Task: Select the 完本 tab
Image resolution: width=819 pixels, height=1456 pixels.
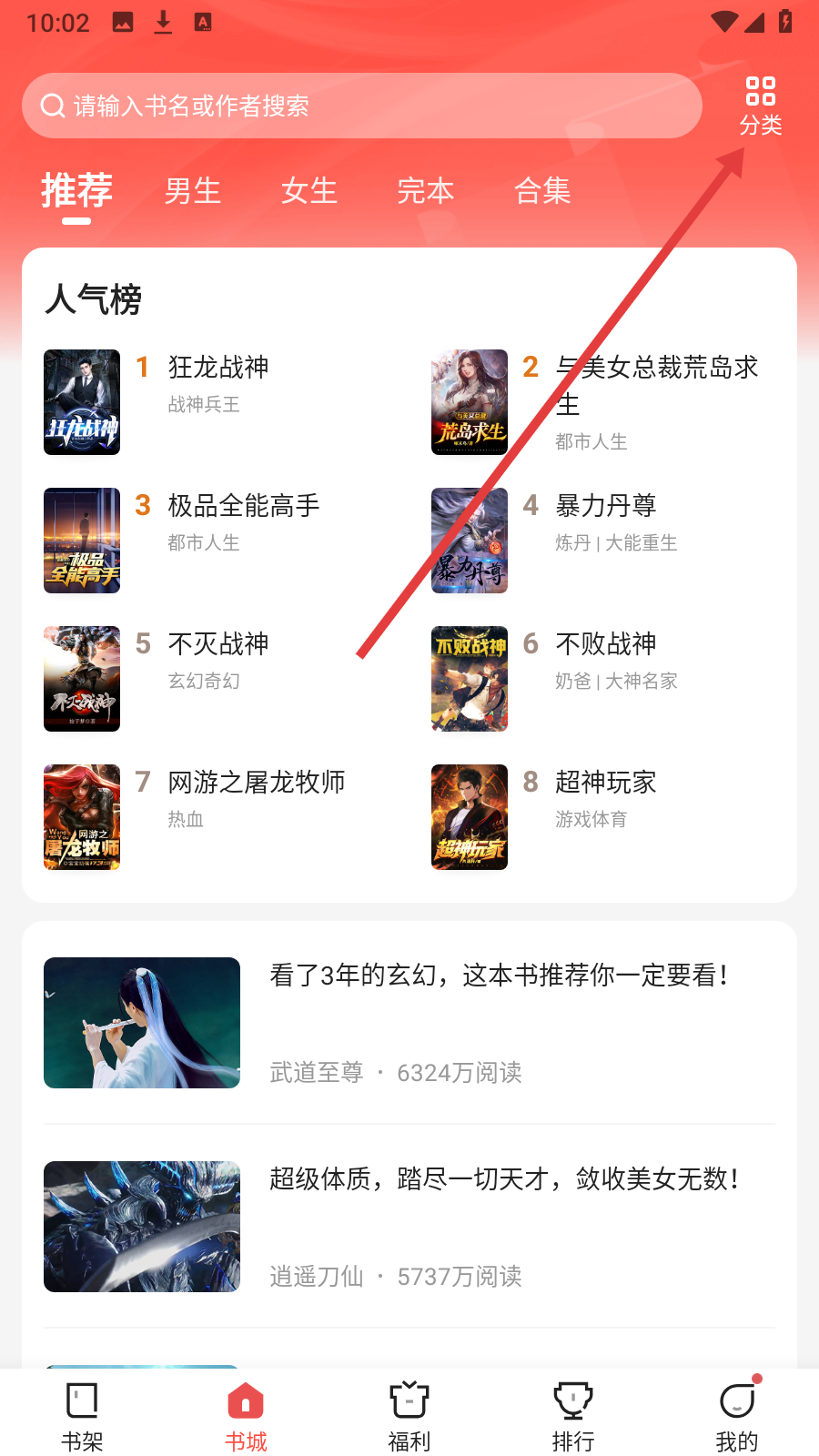Action: point(426,191)
